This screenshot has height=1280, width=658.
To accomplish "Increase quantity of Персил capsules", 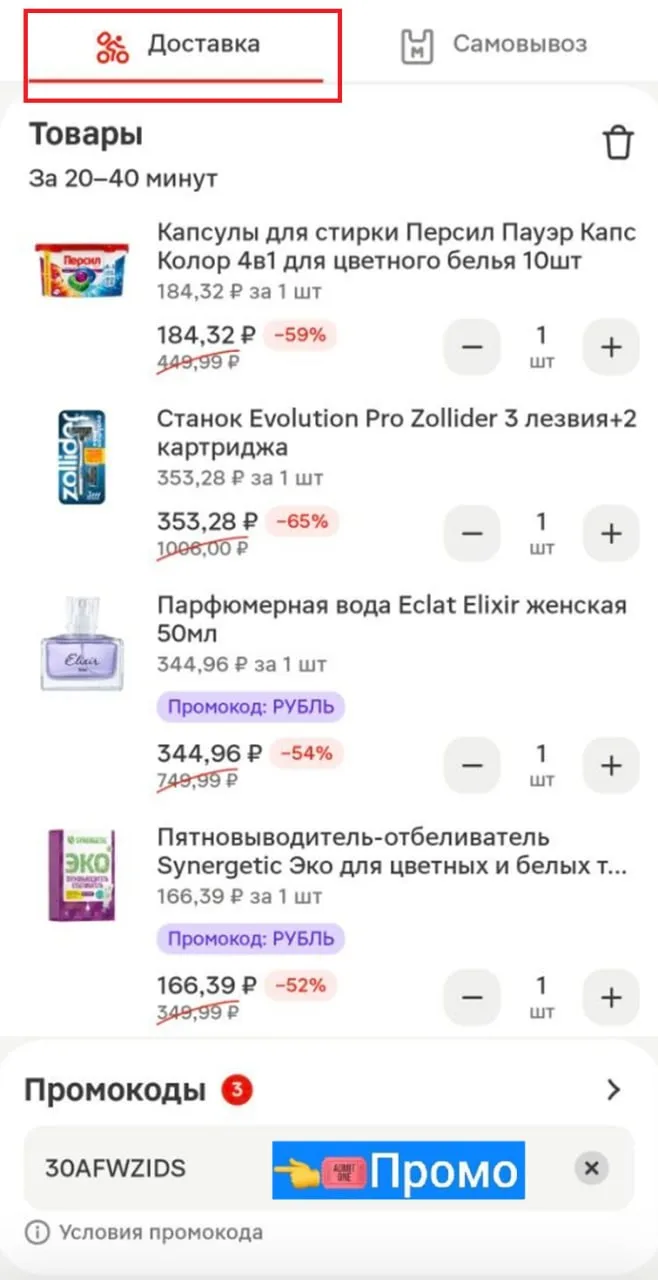I will tap(611, 347).
